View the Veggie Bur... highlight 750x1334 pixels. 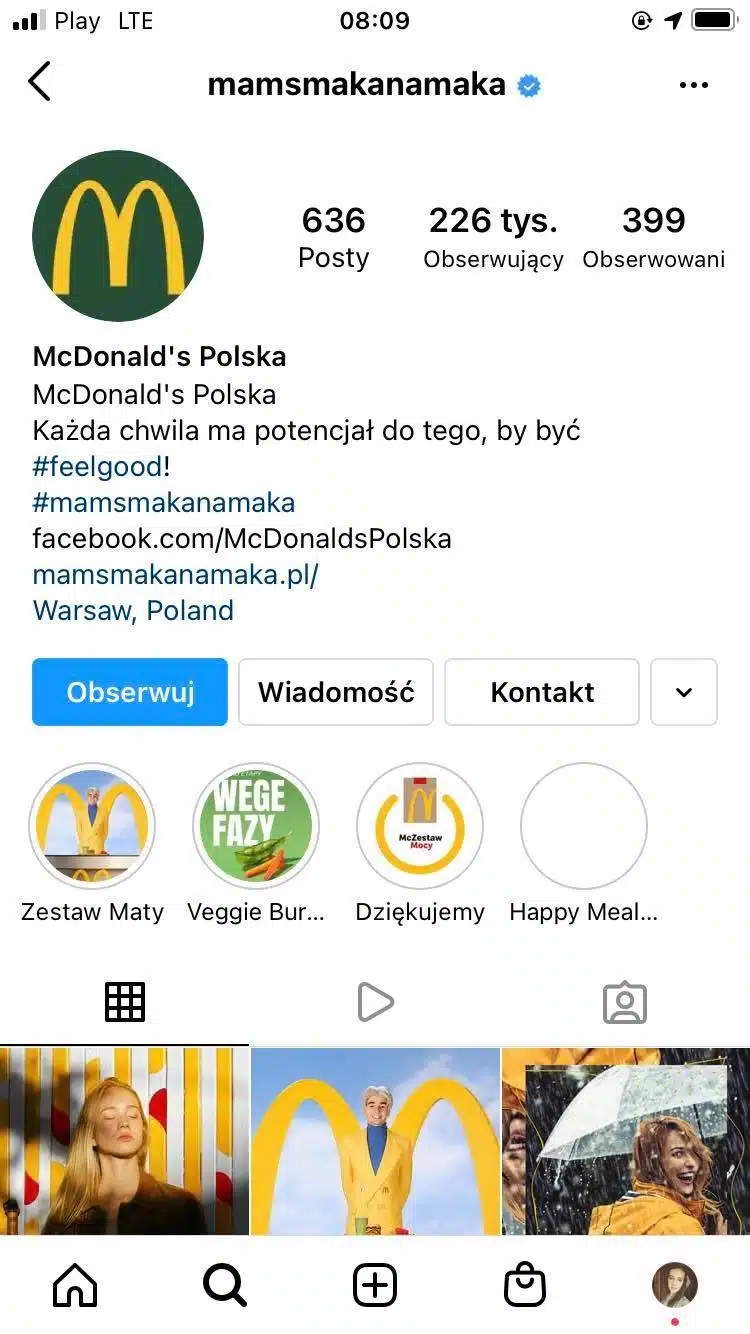[256, 826]
